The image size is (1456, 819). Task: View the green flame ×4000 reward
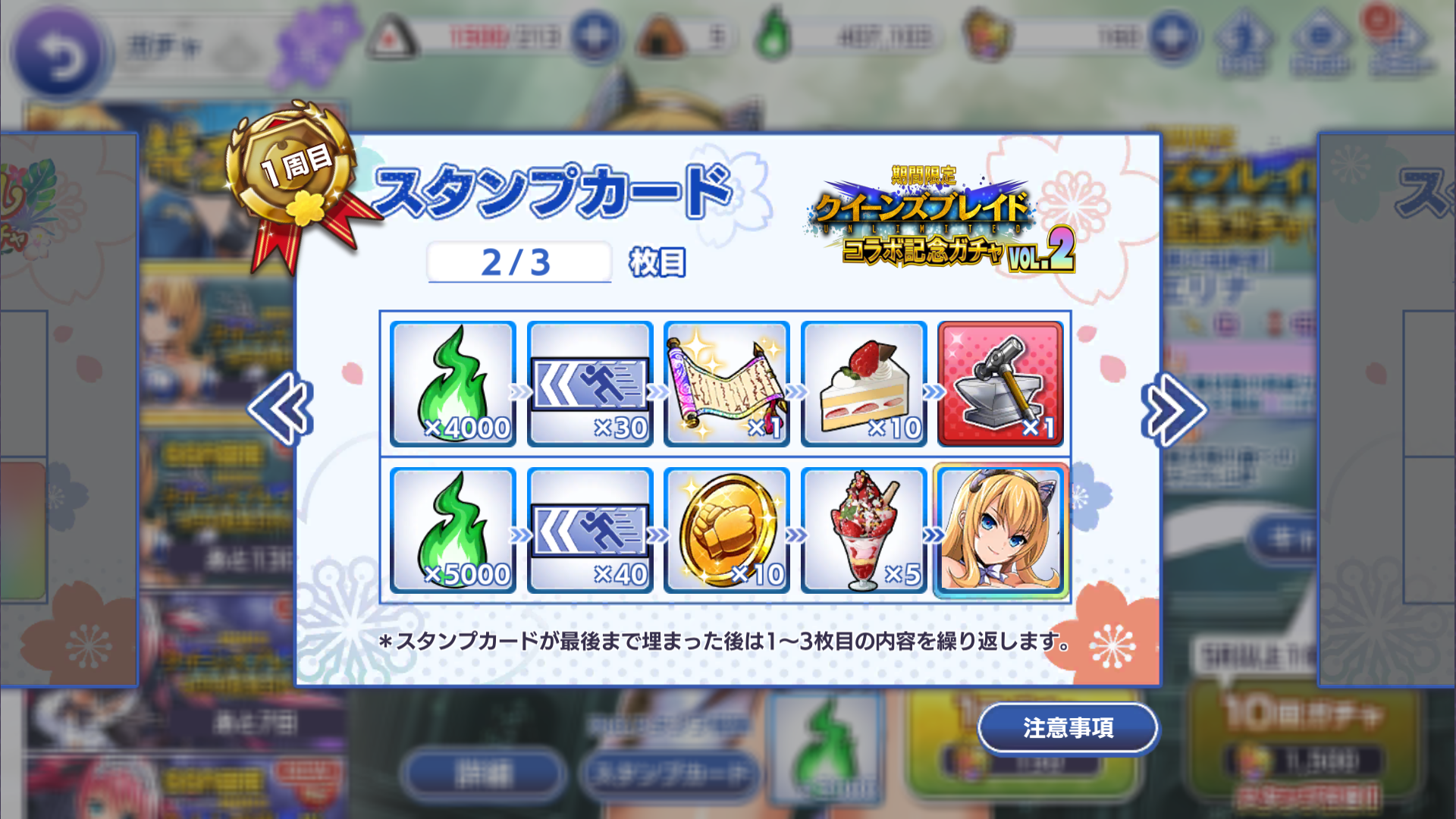click(x=453, y=384)
